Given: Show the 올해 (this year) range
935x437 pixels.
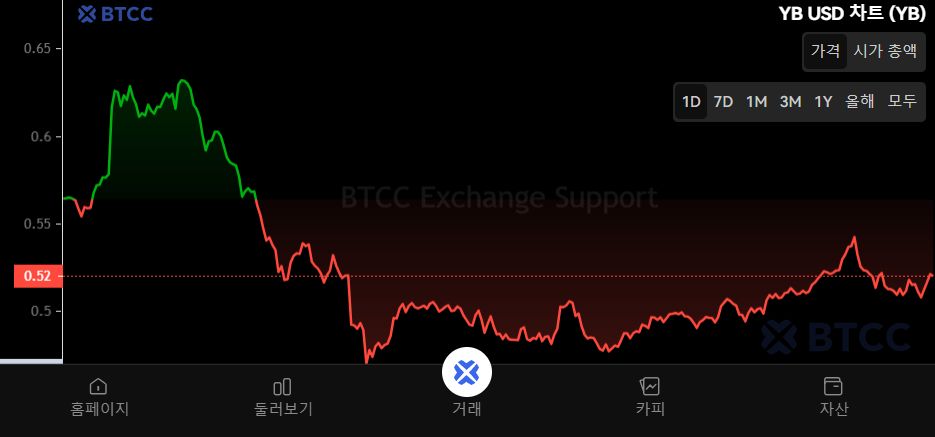Looking at the screenshot, I should (860, 102).
